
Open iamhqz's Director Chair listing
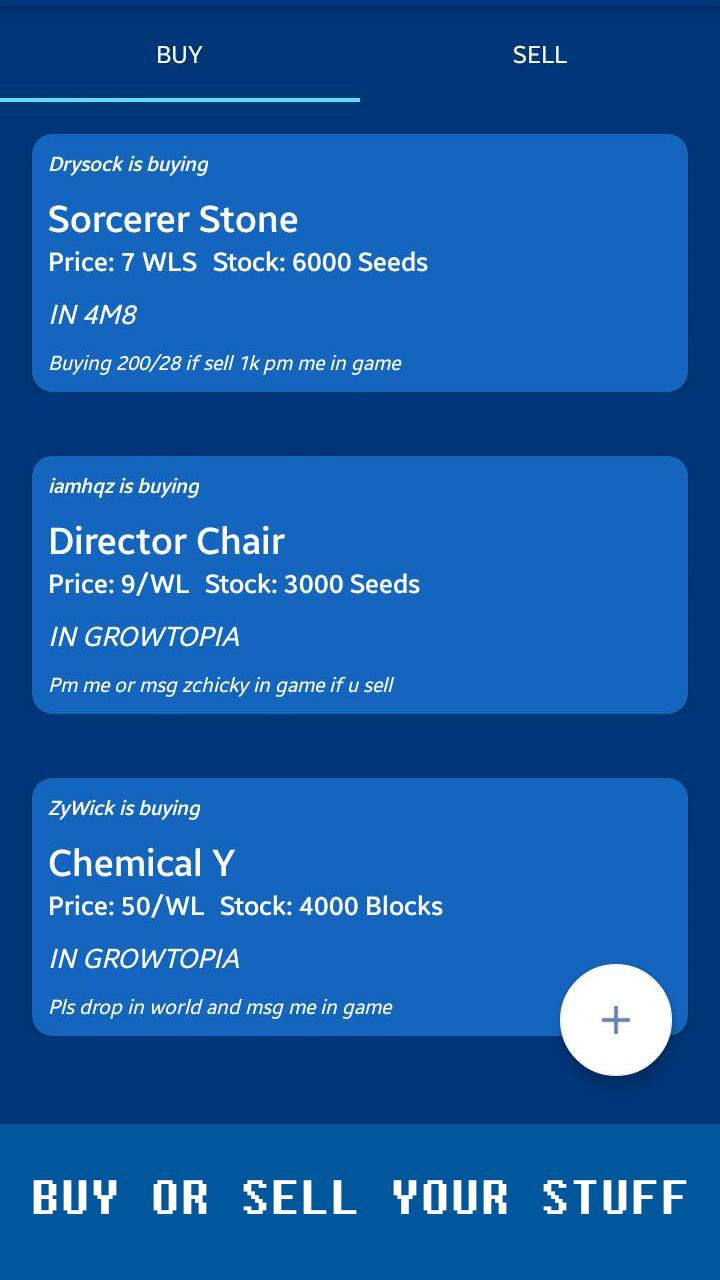click(x=359, y=584)
